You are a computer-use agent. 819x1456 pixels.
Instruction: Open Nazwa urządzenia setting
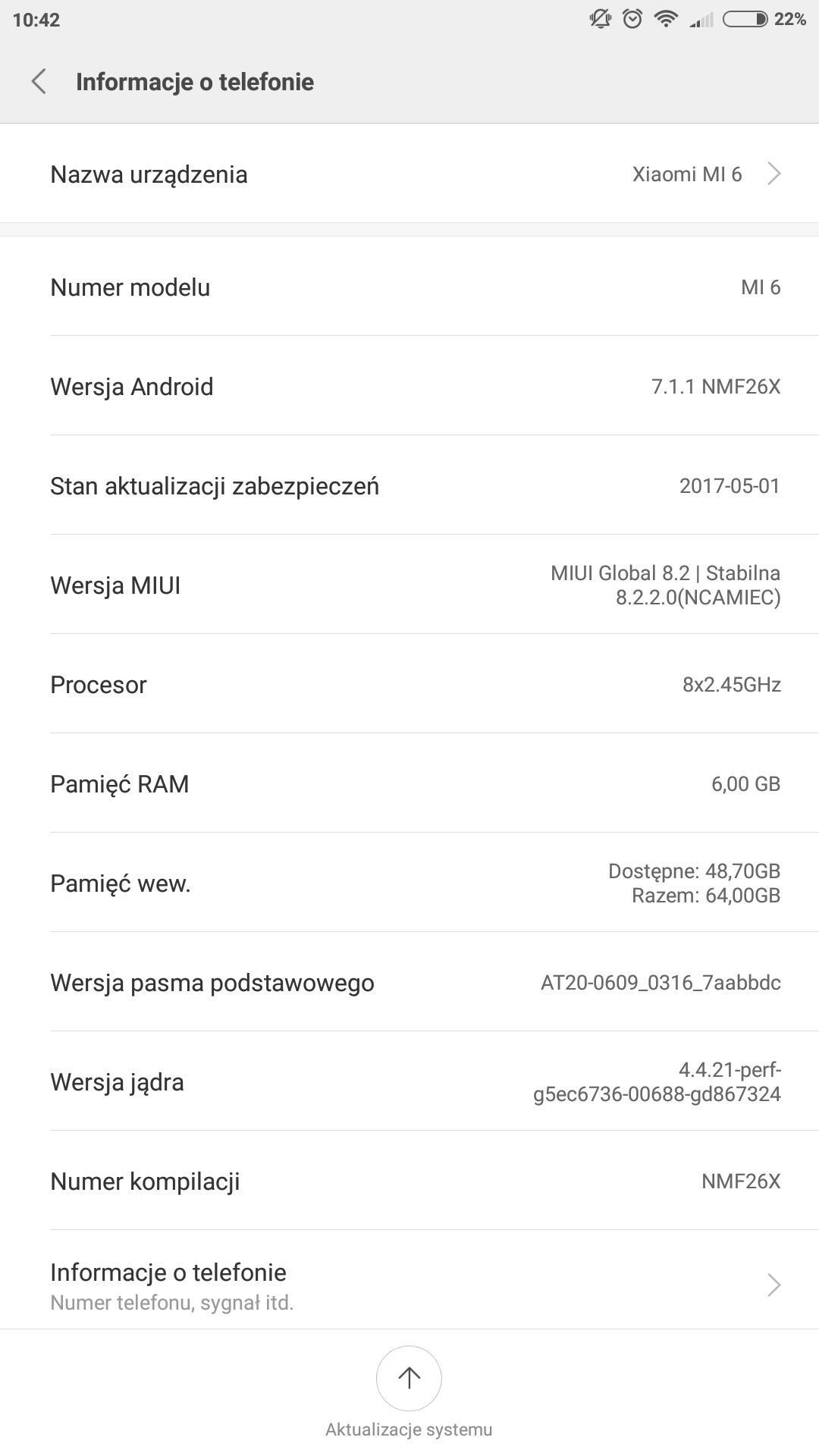click(409, 174)
